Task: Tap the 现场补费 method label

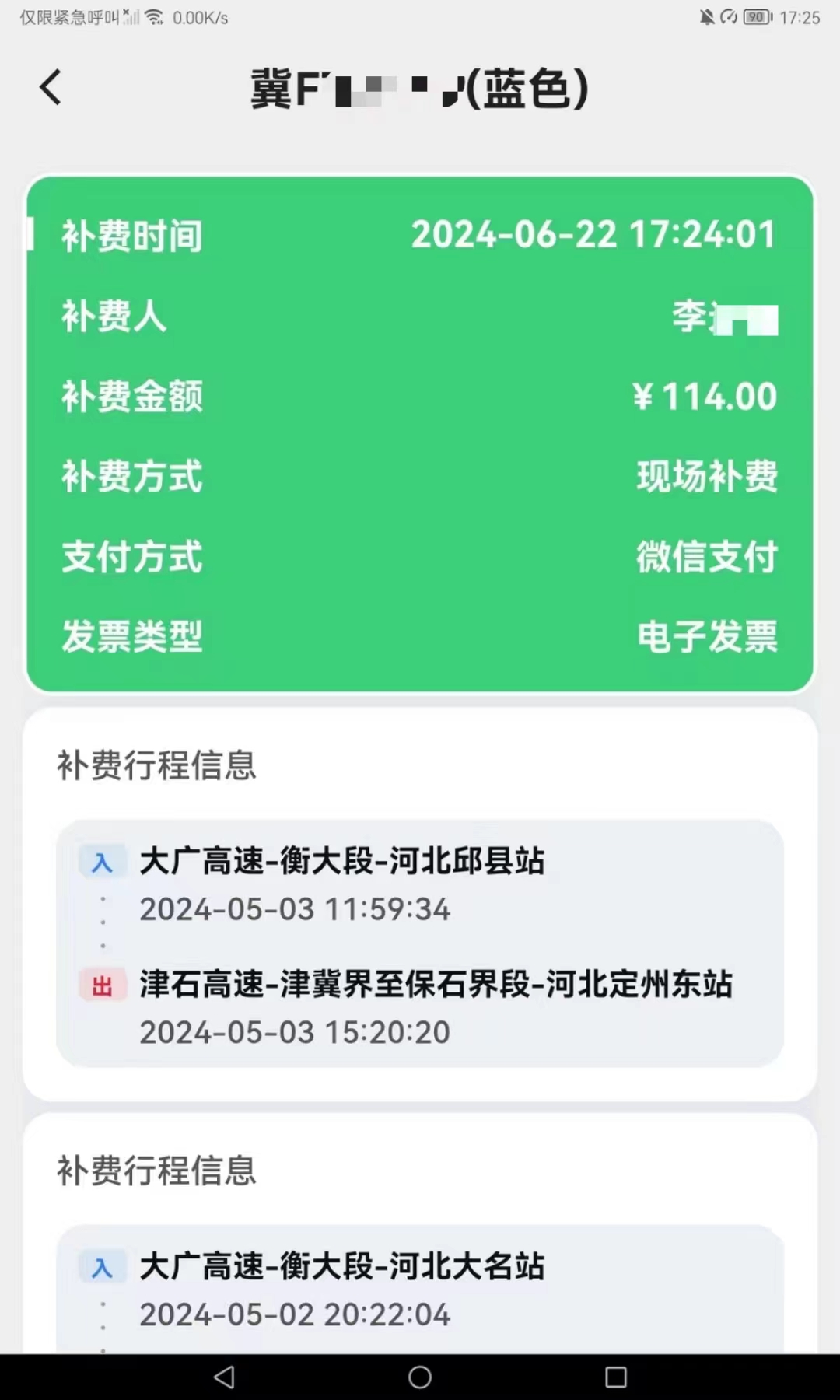Action: click(706, 476)
